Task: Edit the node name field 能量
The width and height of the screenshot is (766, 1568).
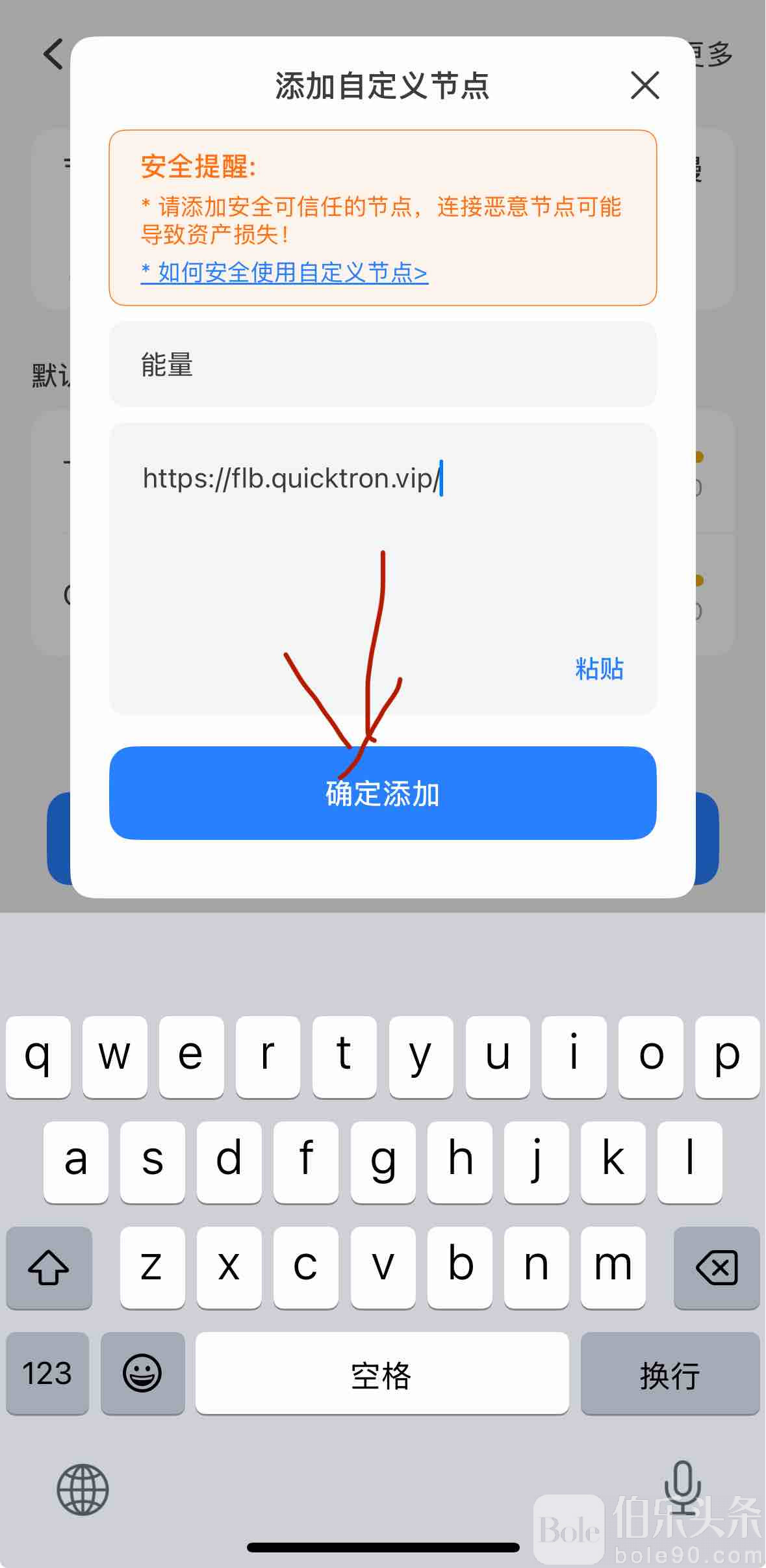Action: pos(382,365)
